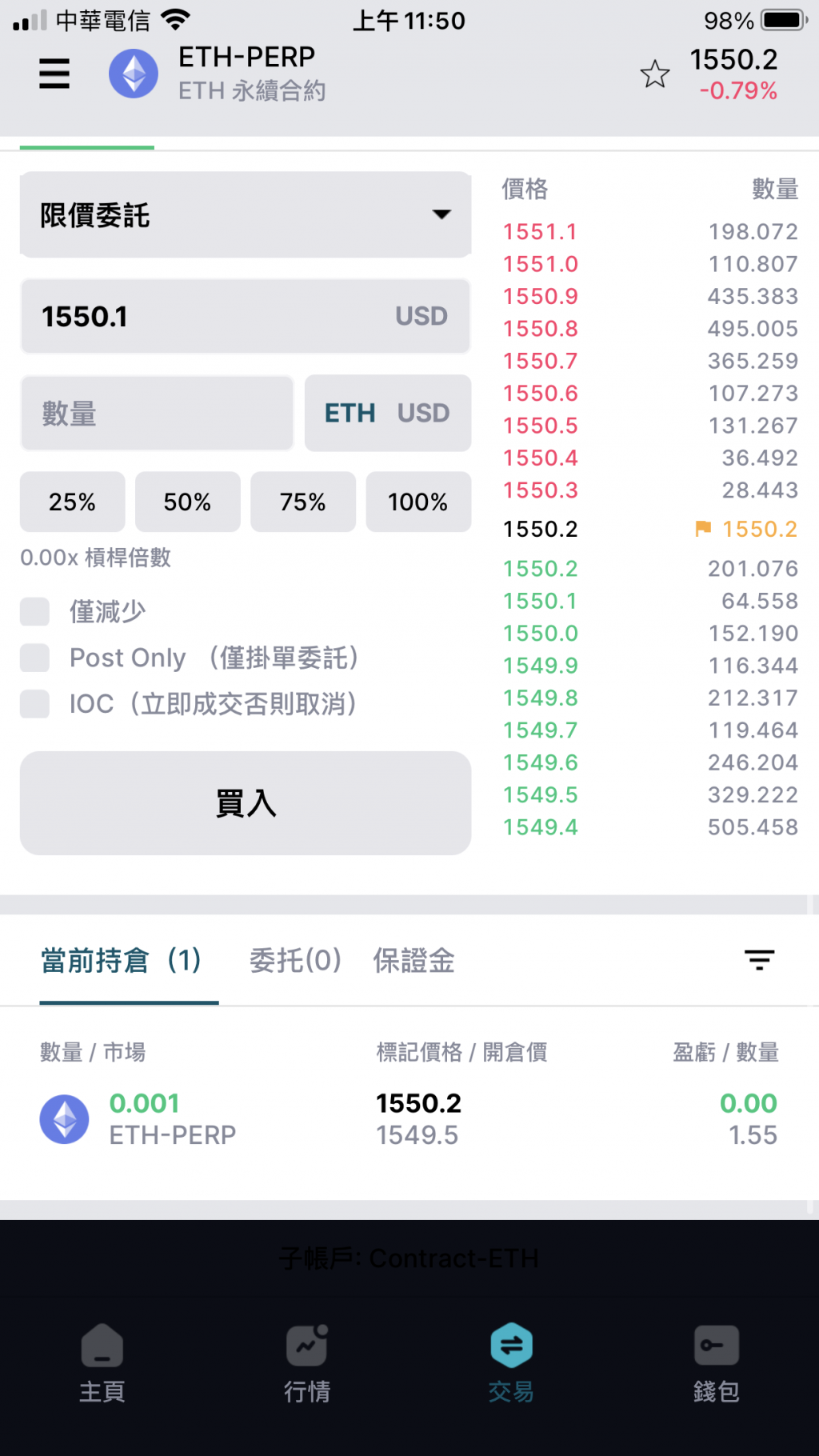
Task: Open the filter icon above positions
Action: (759, 959)
